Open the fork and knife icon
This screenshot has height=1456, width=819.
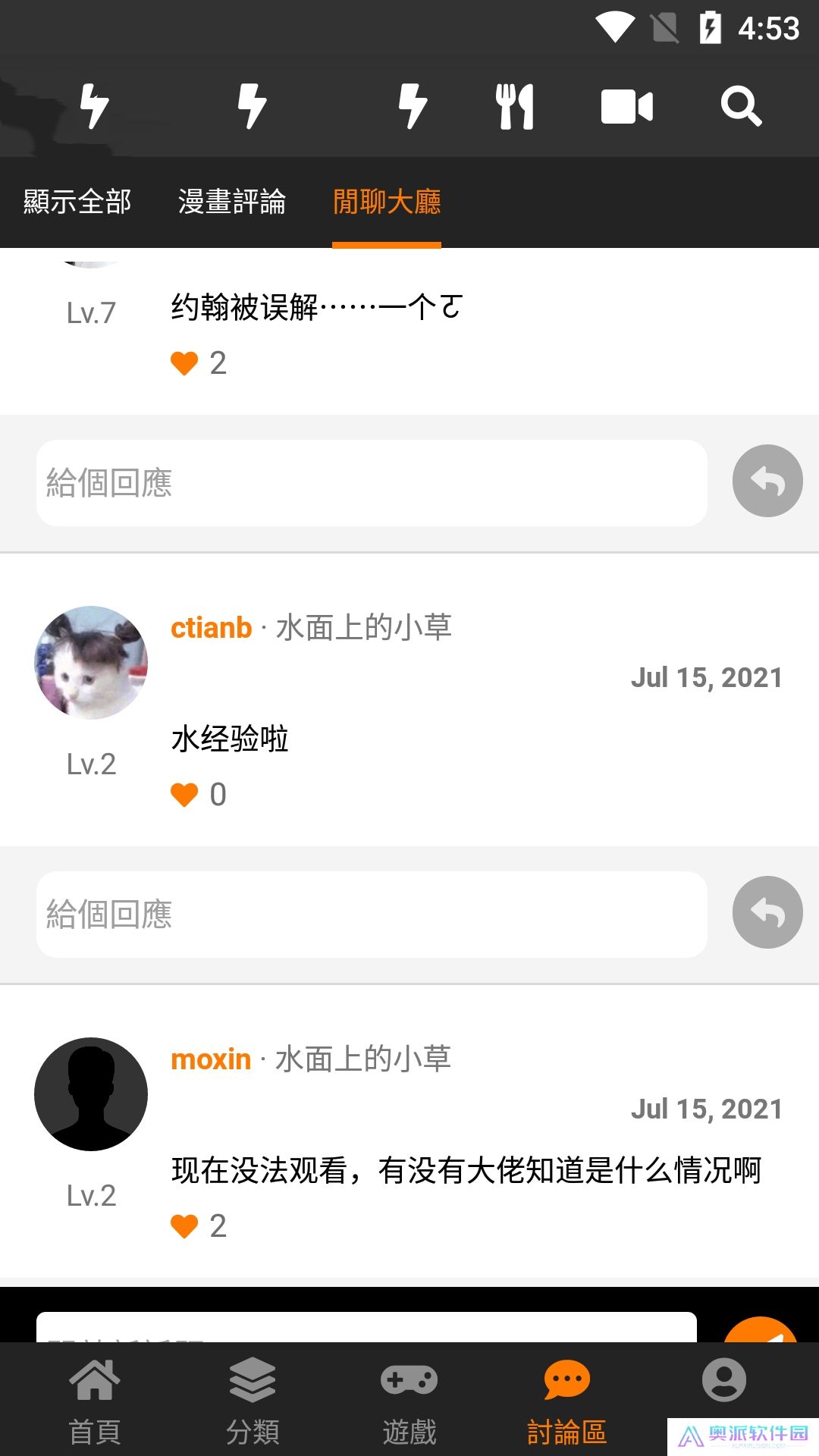click(x=515, y=106)
